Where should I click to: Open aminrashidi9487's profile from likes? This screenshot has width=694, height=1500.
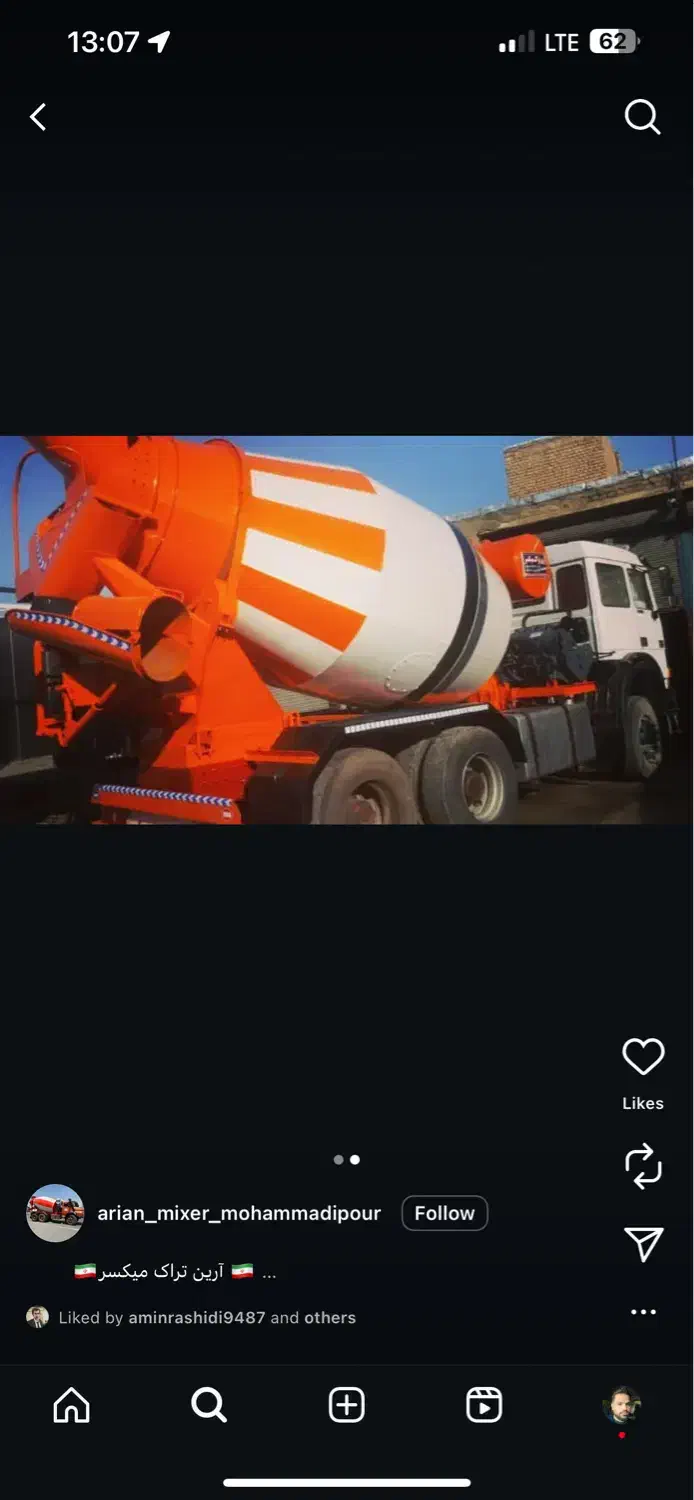(196, 1318)
